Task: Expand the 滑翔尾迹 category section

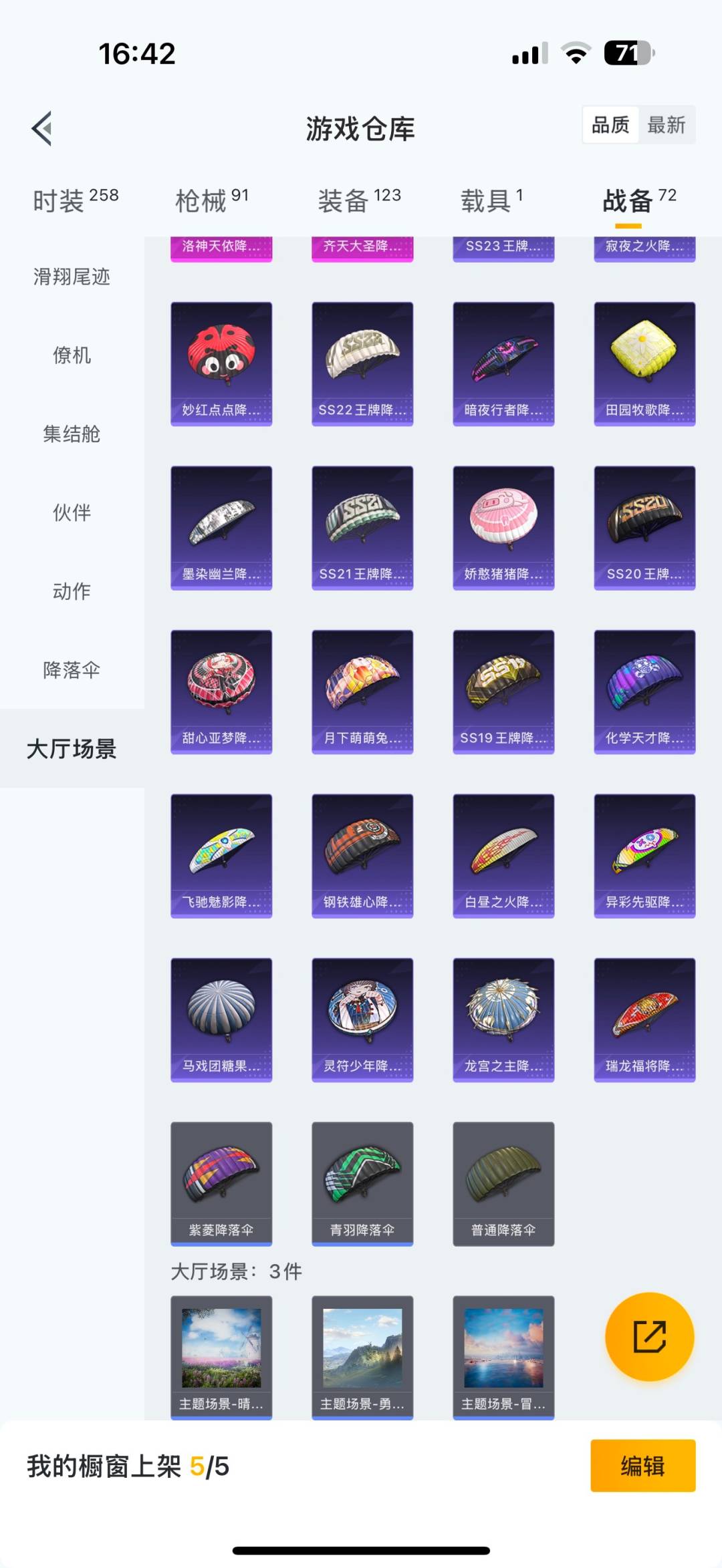Action: 72,277
